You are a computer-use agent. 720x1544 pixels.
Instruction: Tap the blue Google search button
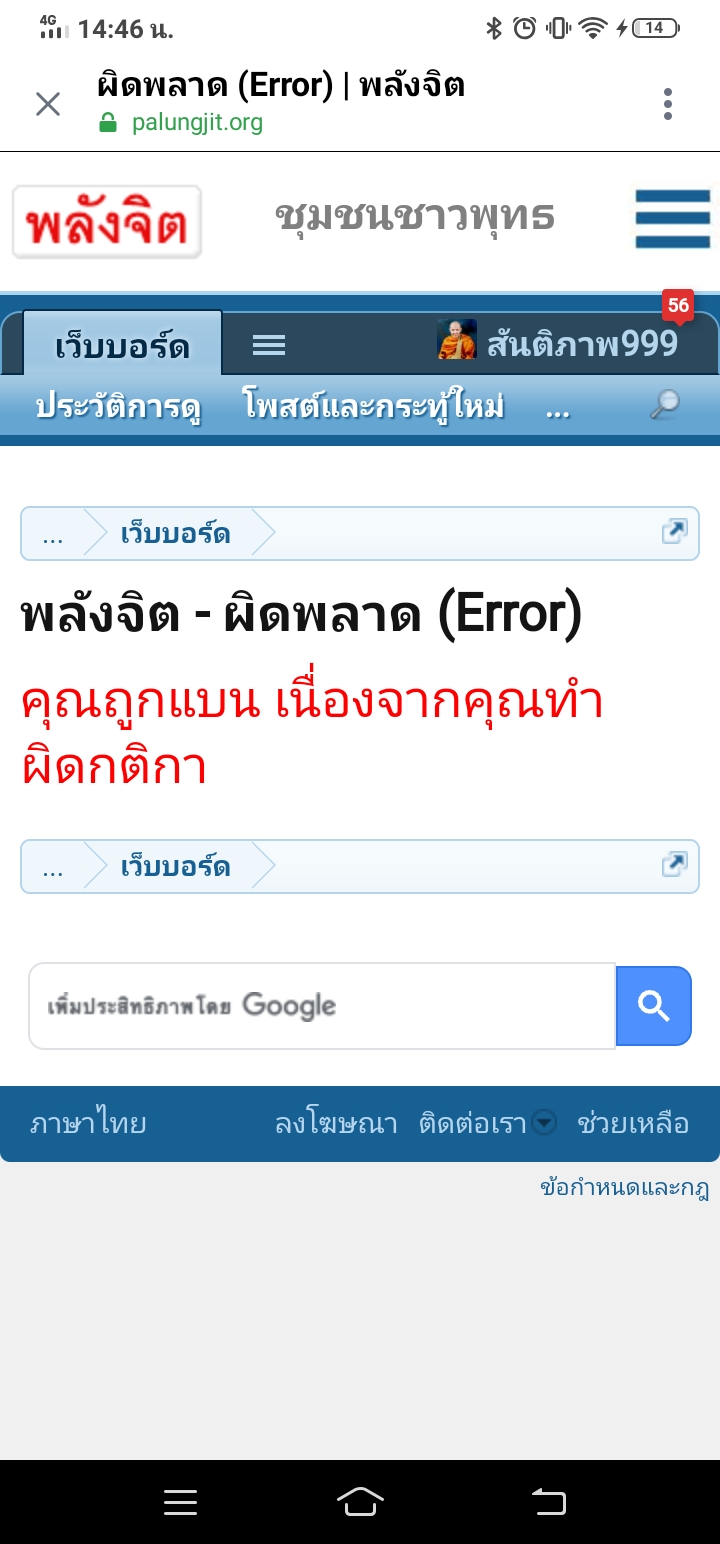coord(654,1006)
